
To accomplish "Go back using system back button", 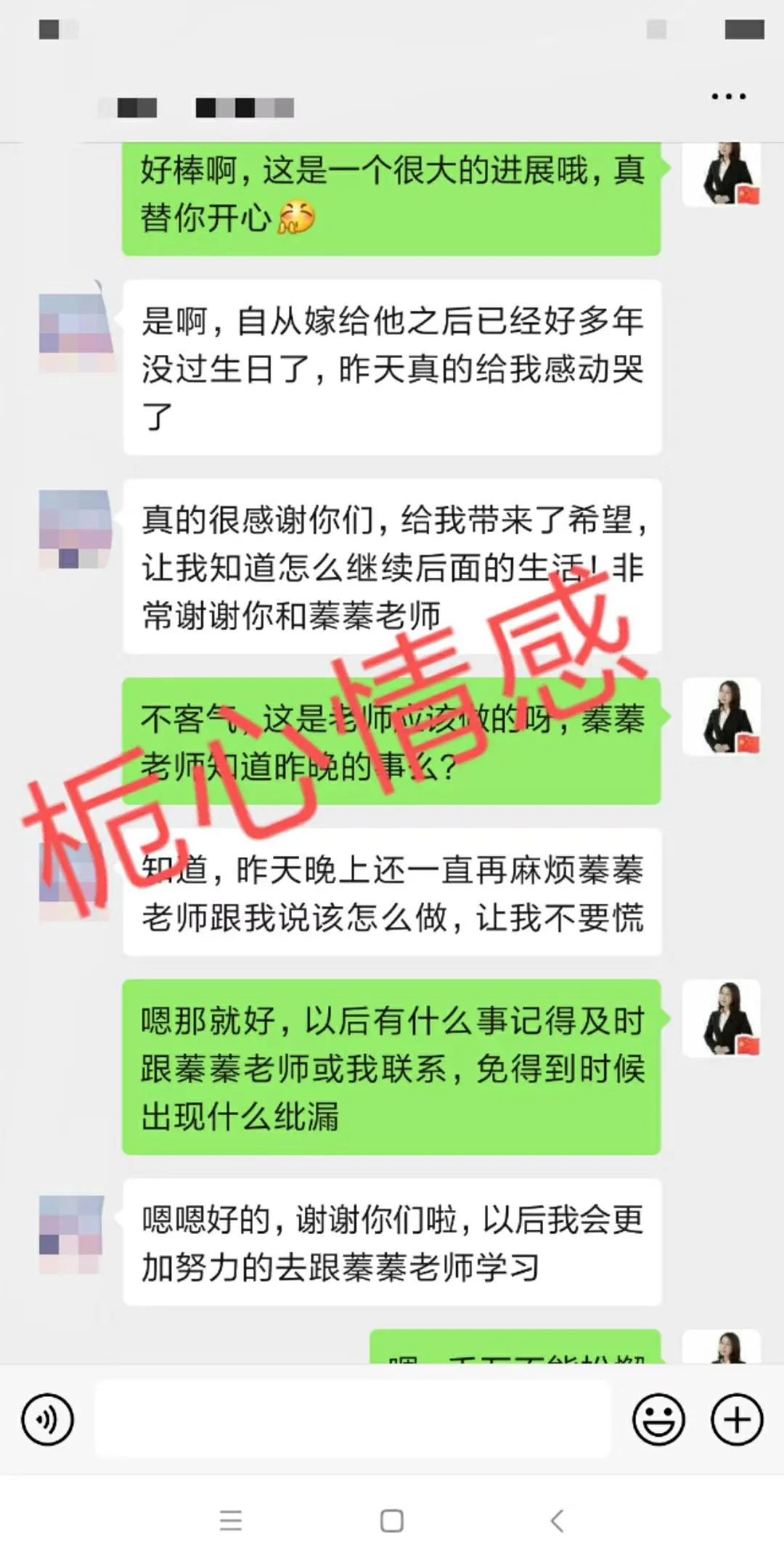I will coord(557,1520).
